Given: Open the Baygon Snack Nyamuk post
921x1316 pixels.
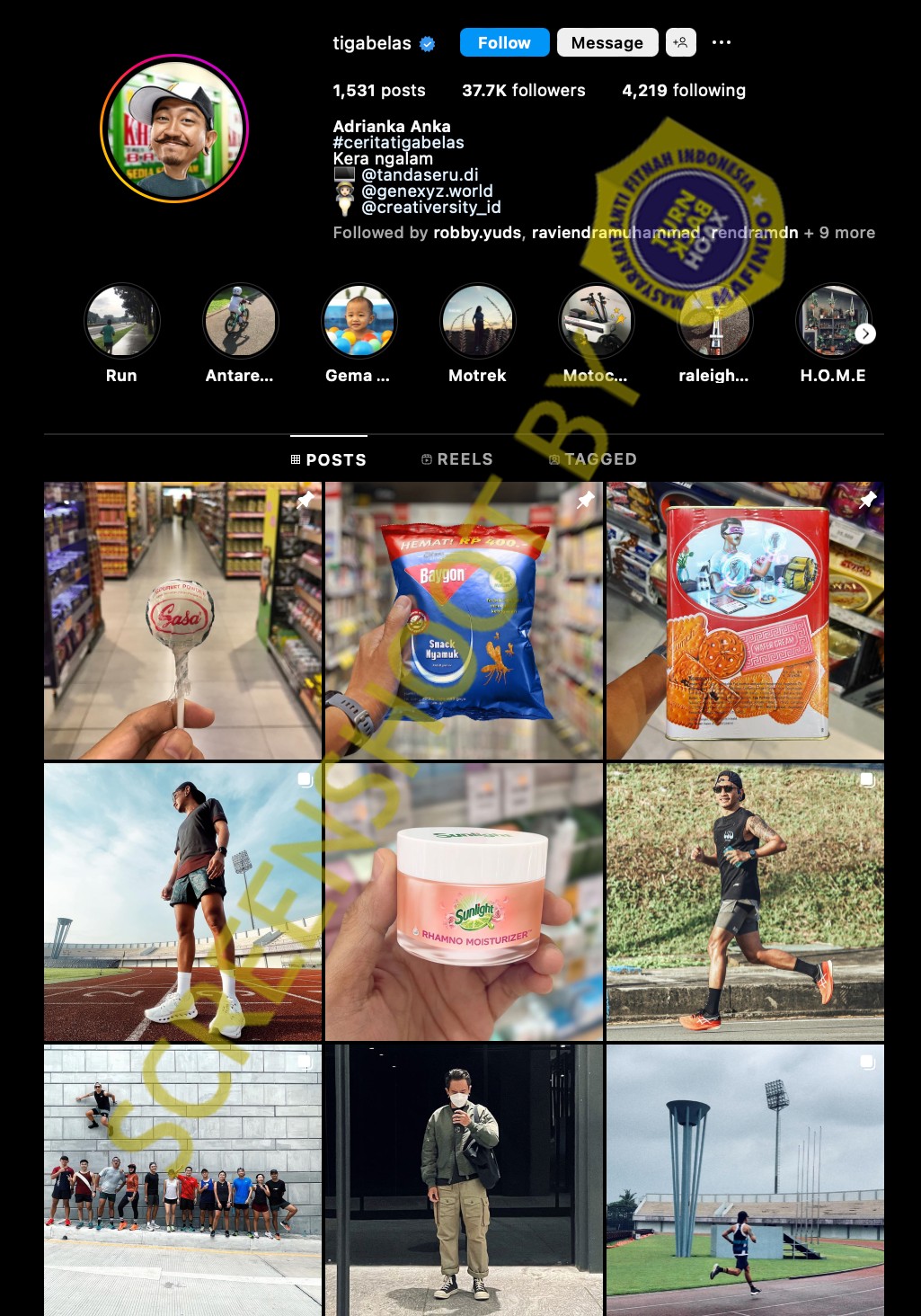Looking at the screenshot, I should 464,620.
